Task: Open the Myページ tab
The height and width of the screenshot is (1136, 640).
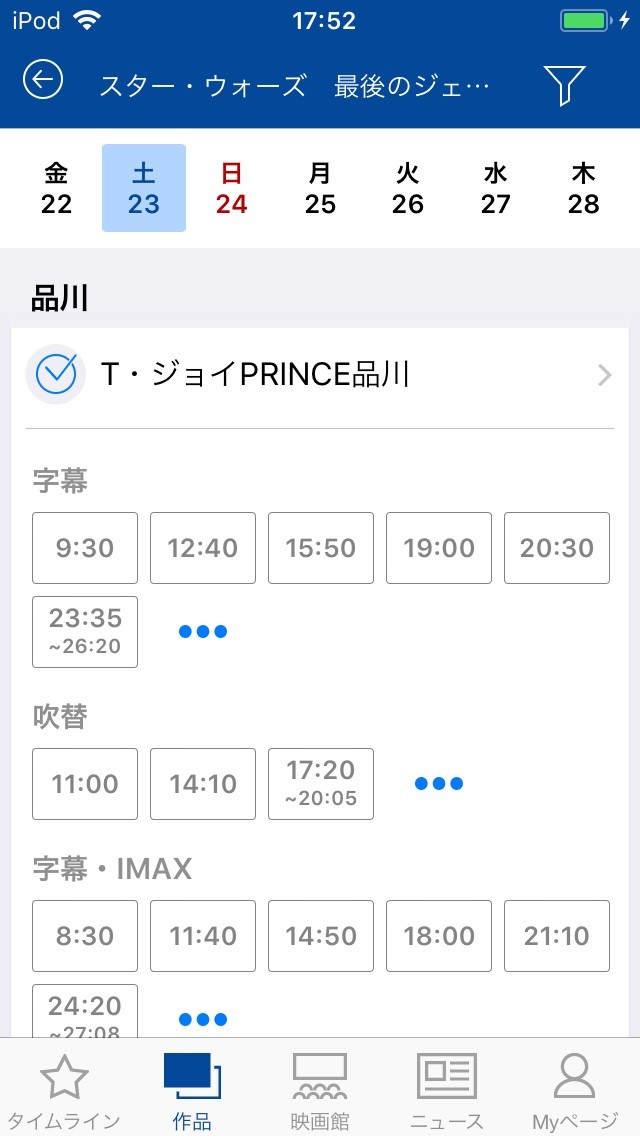Action: [x=575, y=1090]
